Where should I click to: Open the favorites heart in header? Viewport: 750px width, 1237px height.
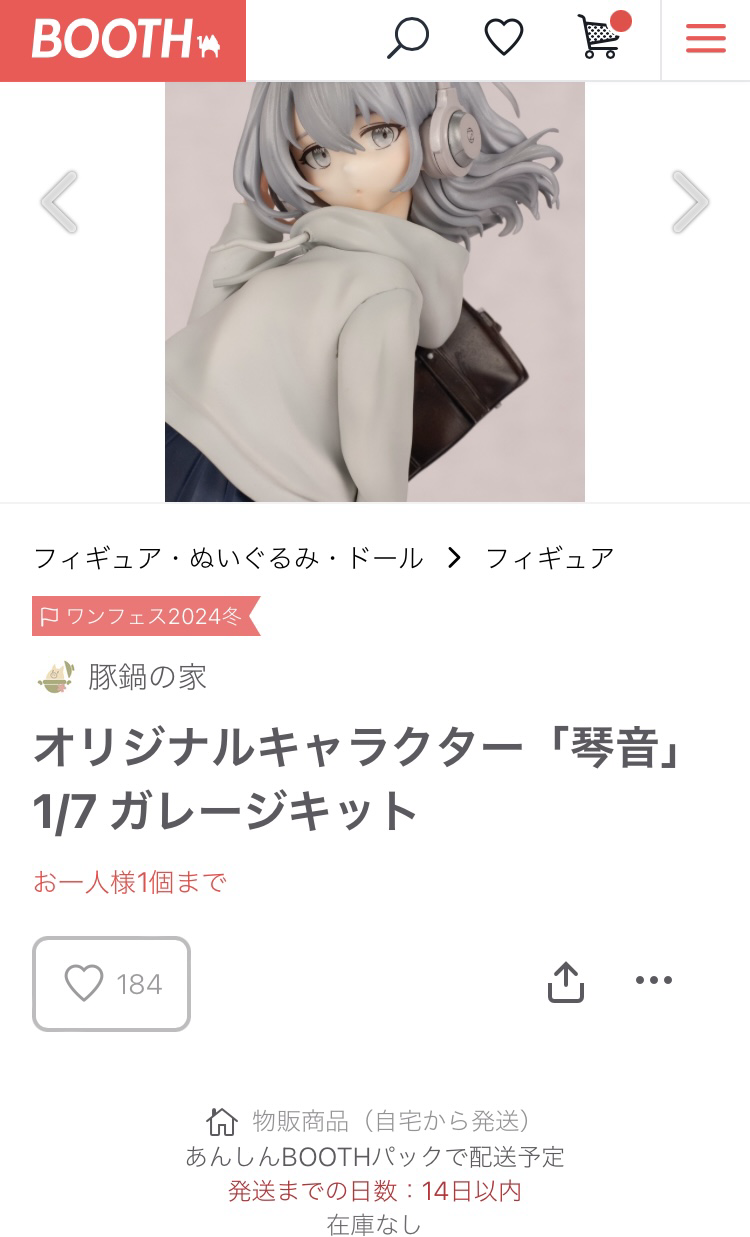click(x=504, y=39)
